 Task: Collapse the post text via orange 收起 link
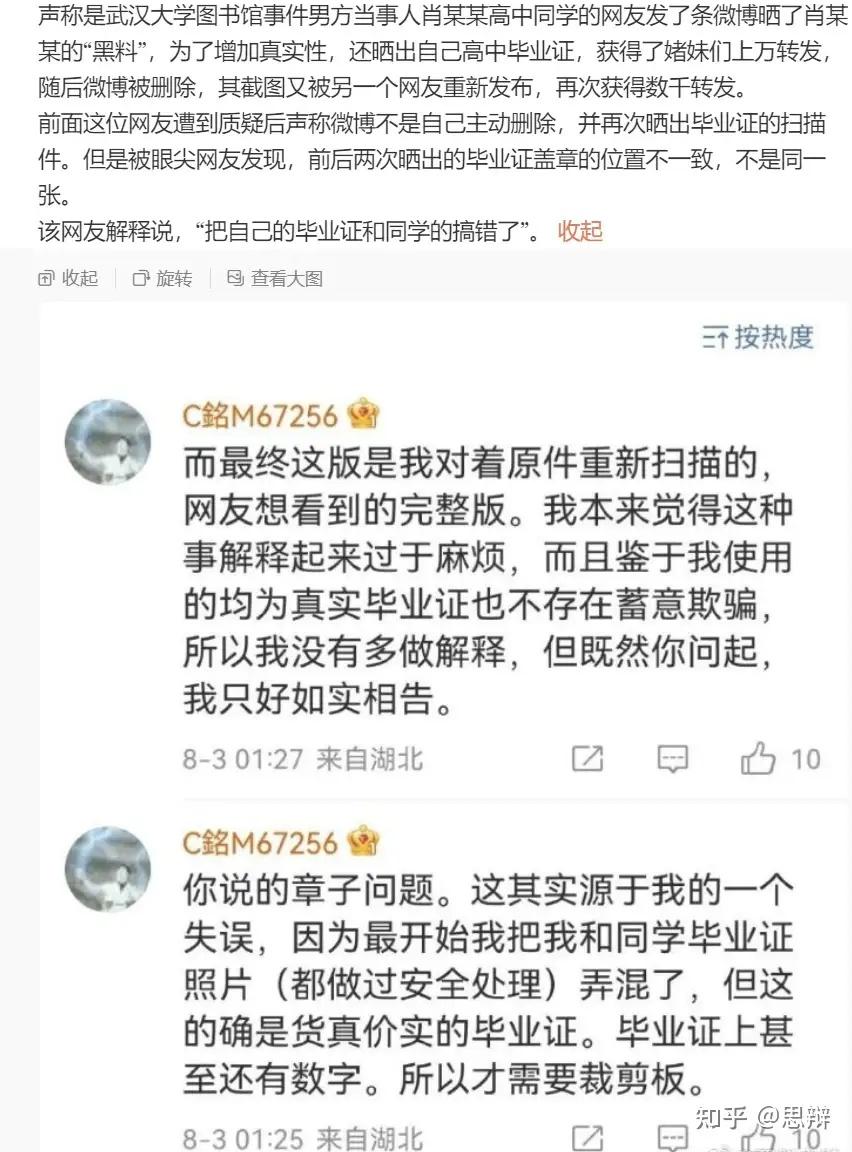pos(580,231)
